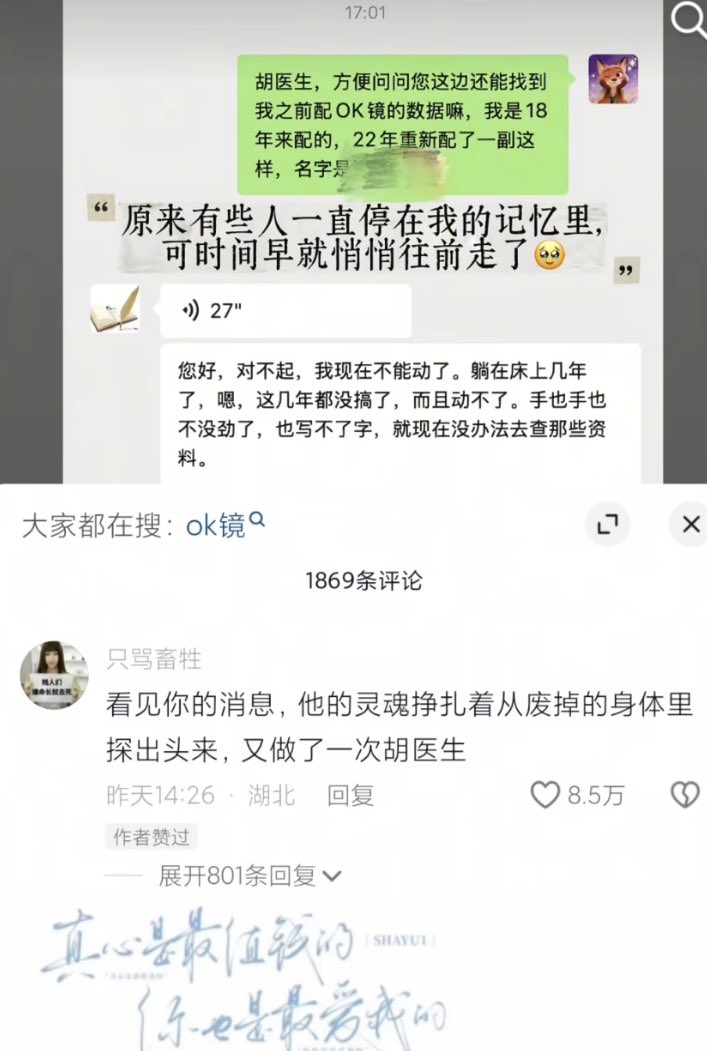Open the search magnifier icon
This screenshot has height=1051, width=707.
[x=688, y=19]
